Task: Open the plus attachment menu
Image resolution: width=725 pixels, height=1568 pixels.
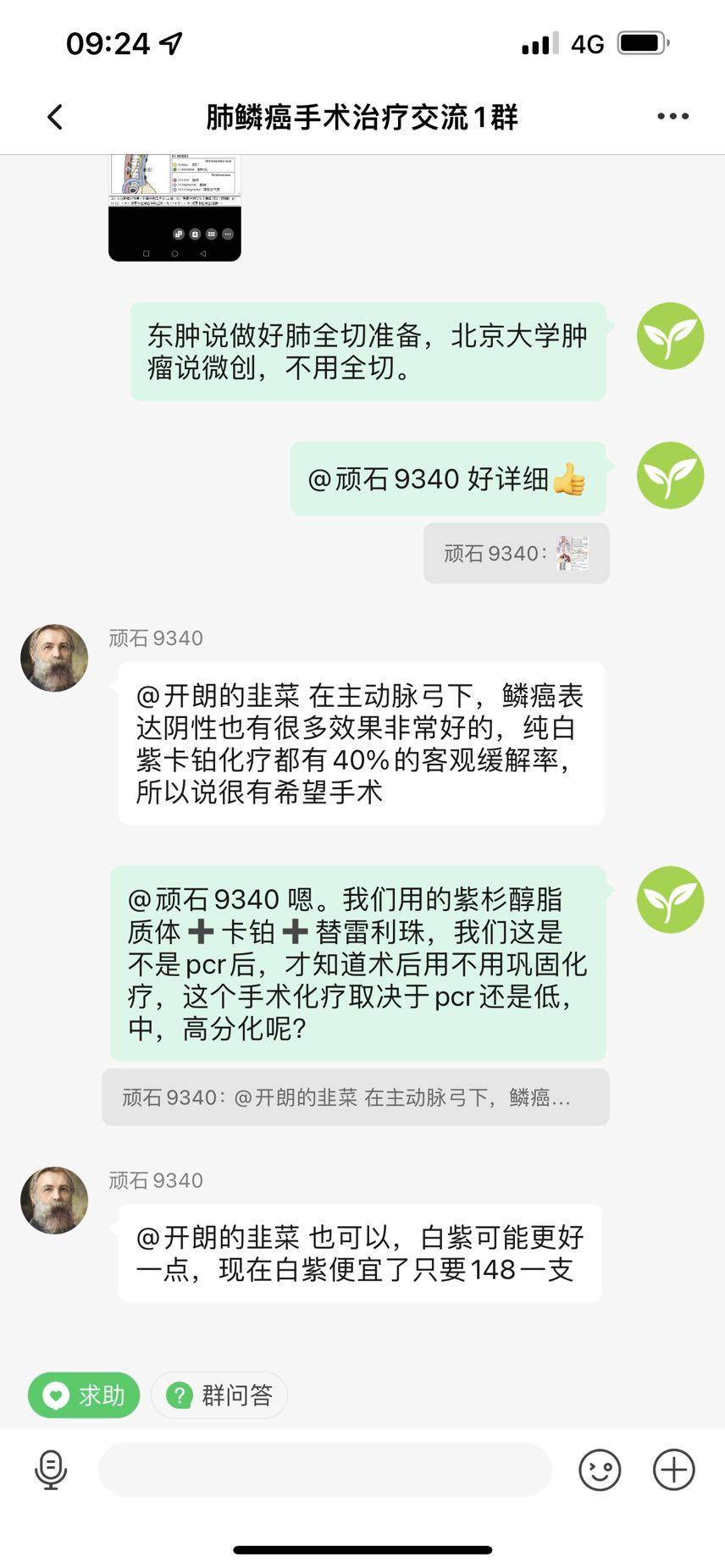Action: coord(673,1469)
